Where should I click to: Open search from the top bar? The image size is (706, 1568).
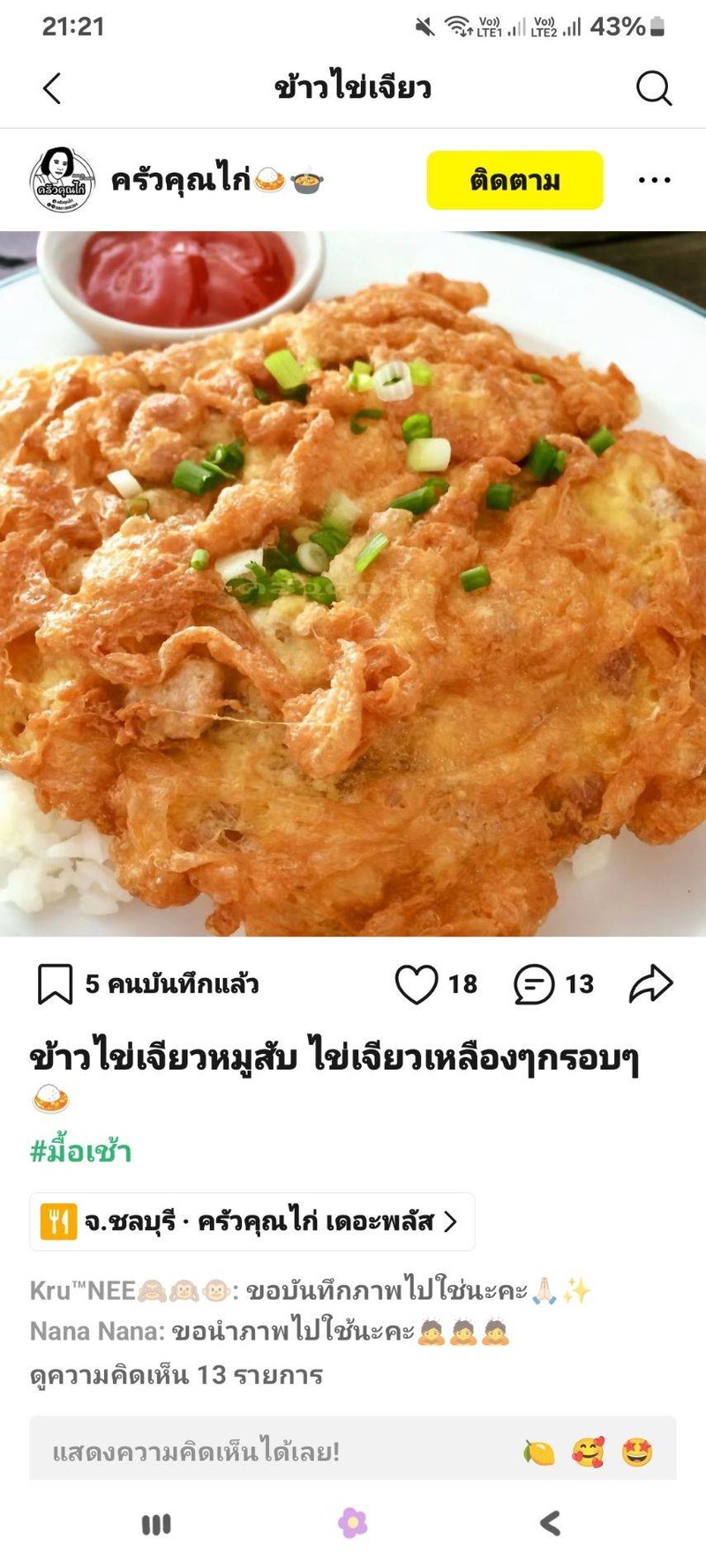pos(654,88)
